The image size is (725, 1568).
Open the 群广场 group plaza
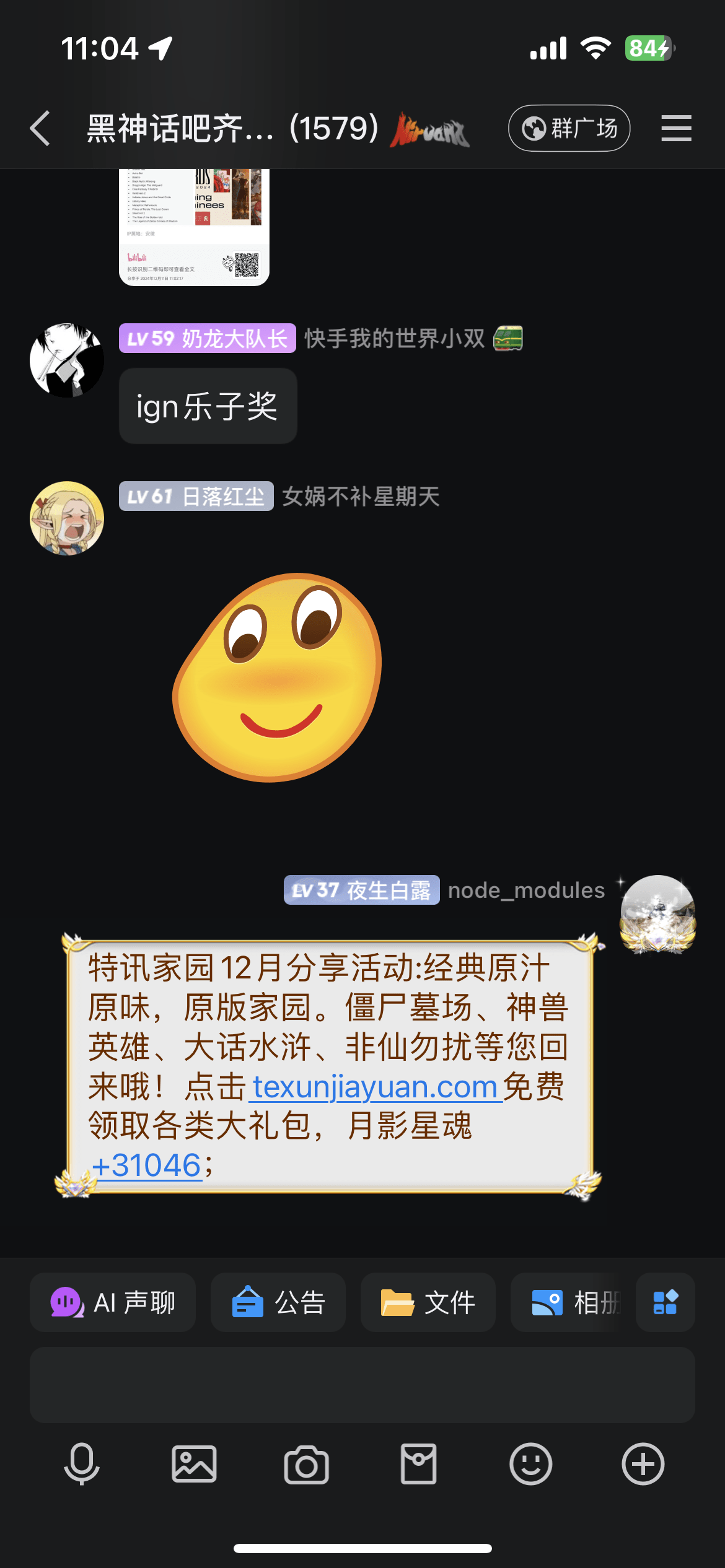point(569,129)
